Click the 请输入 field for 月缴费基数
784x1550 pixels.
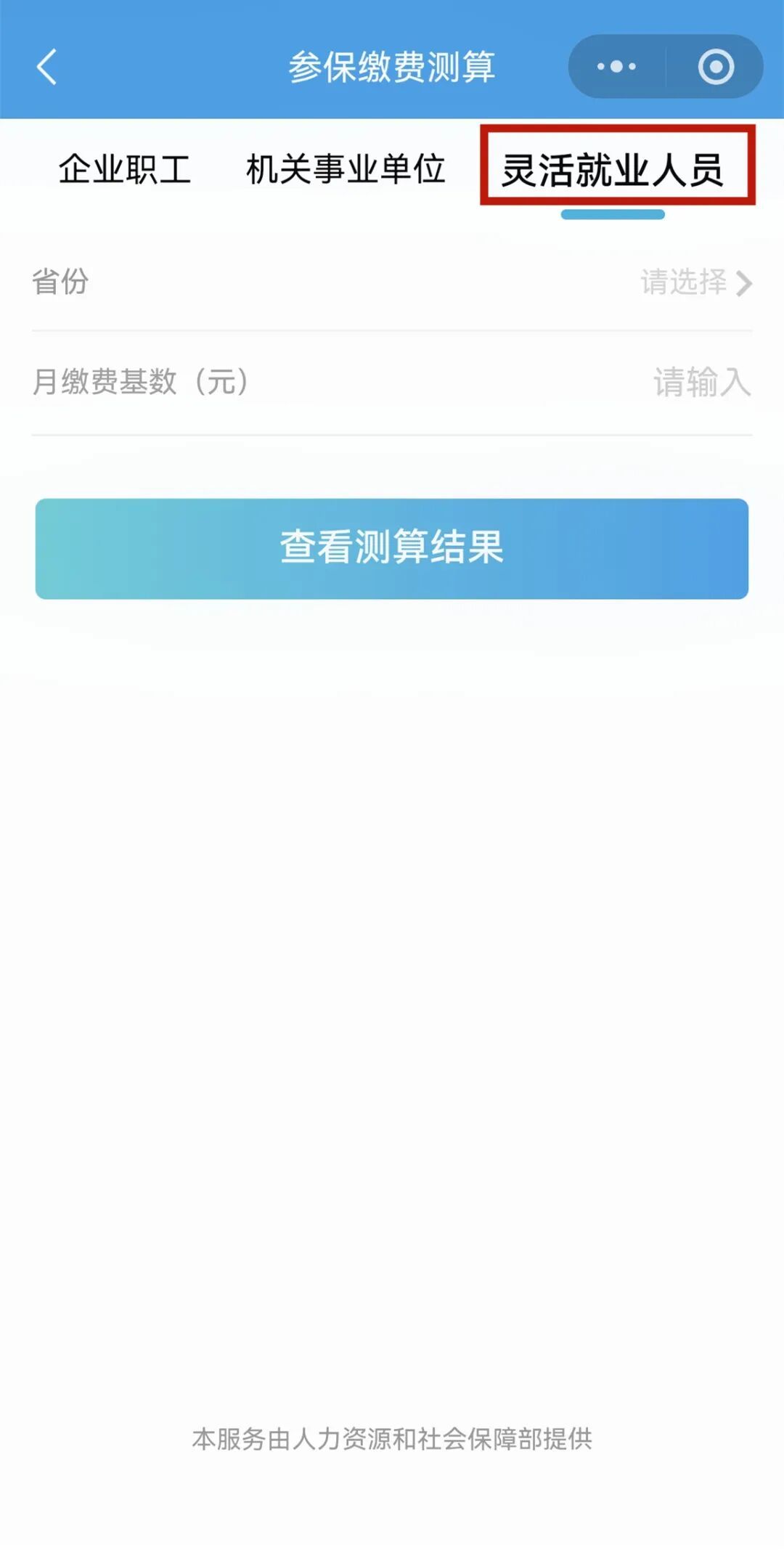coord(701,380)
